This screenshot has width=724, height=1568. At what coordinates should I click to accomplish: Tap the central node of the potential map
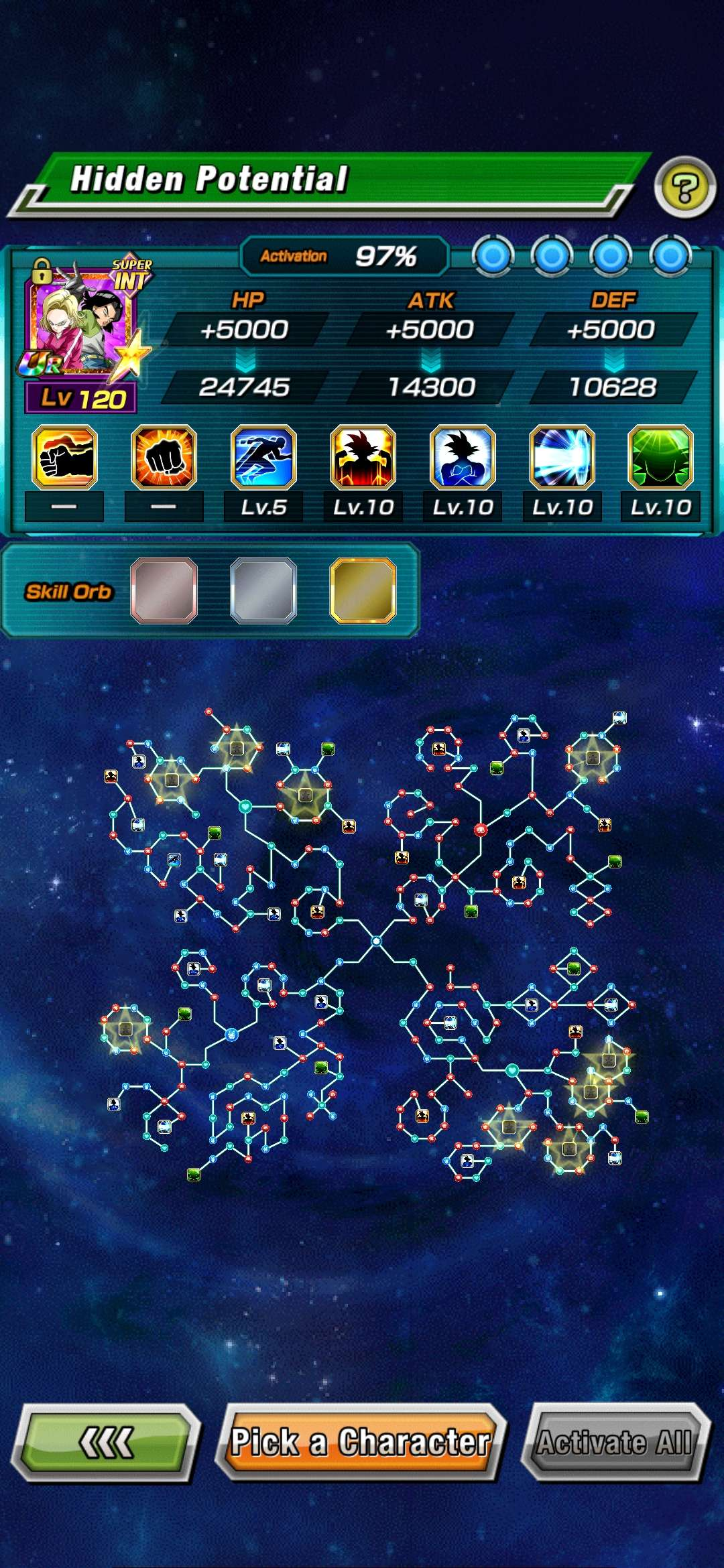point(376,941)
